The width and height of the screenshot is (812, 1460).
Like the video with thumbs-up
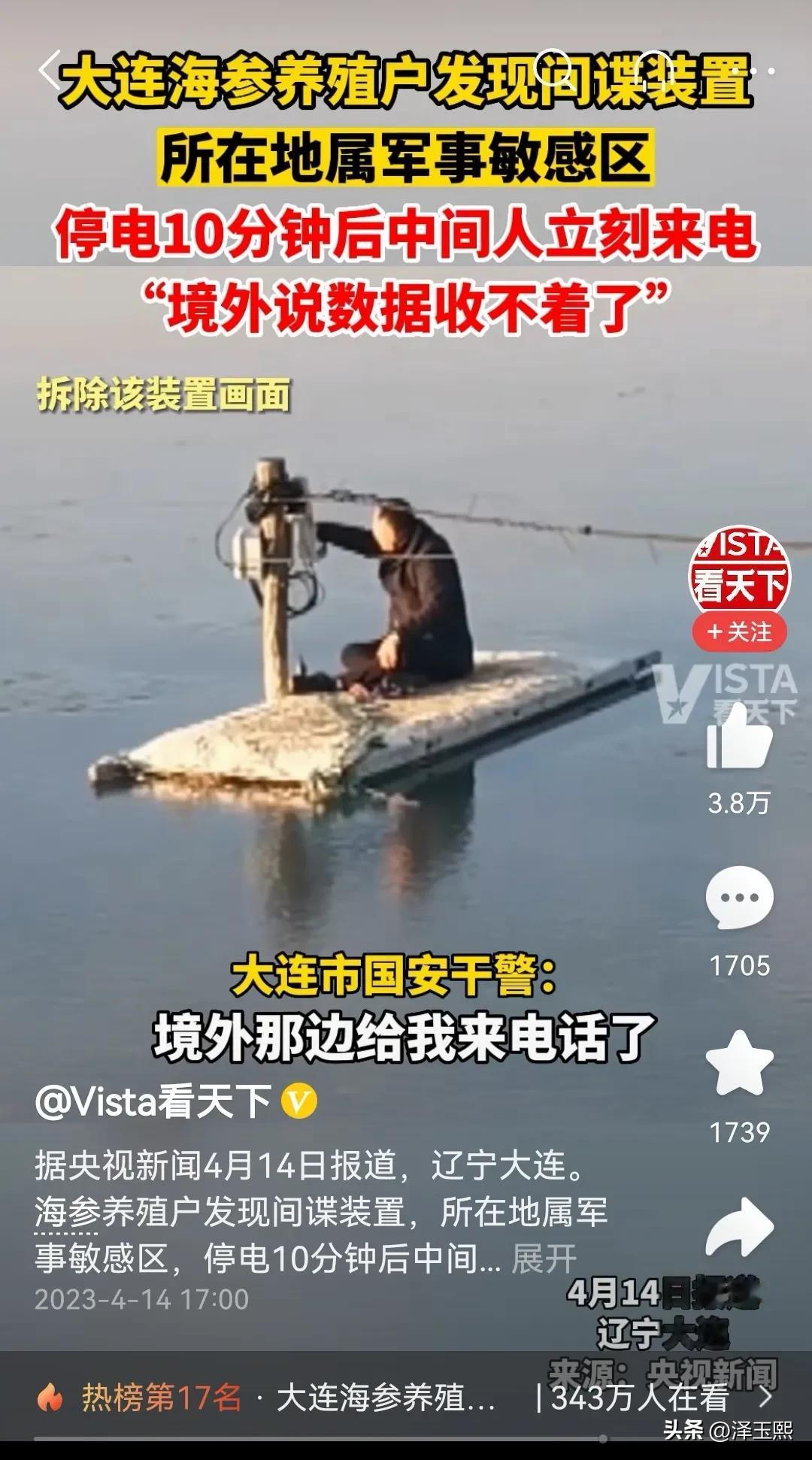739,739
